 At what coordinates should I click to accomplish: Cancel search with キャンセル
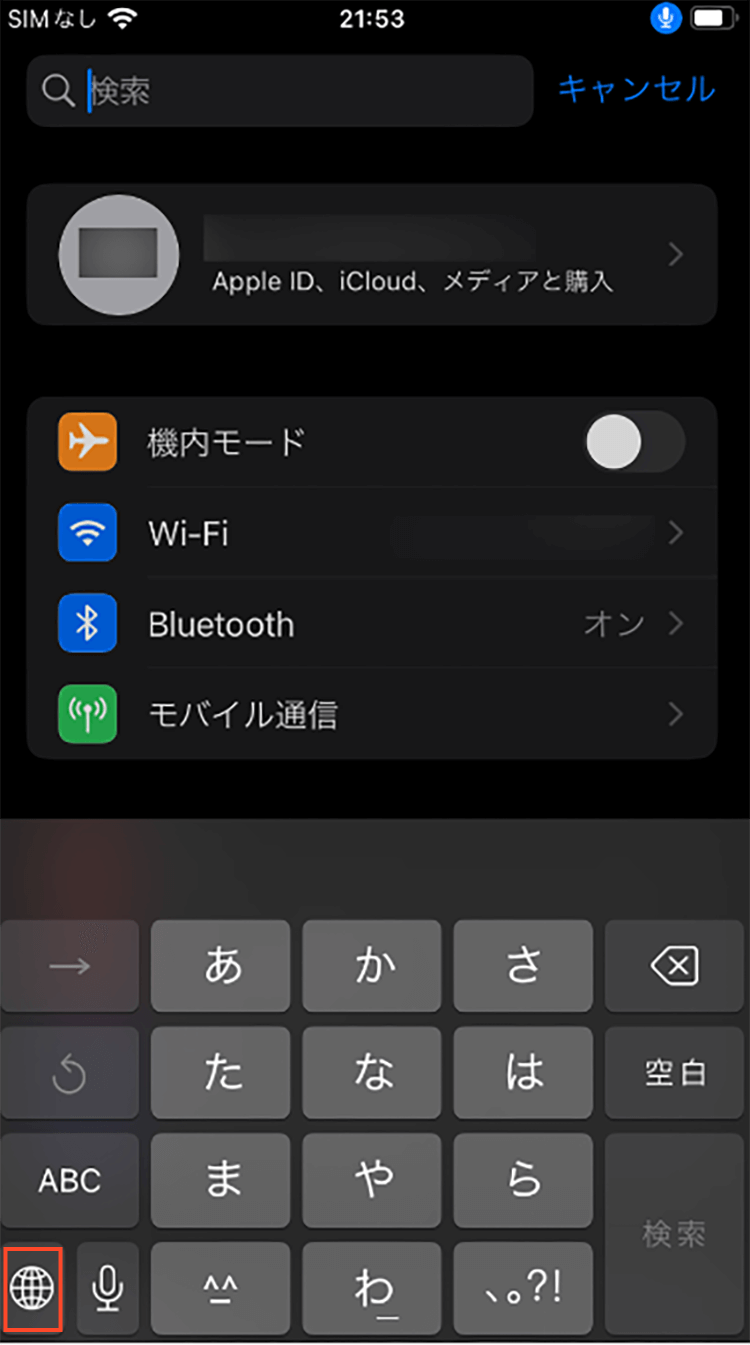(637, 89)
